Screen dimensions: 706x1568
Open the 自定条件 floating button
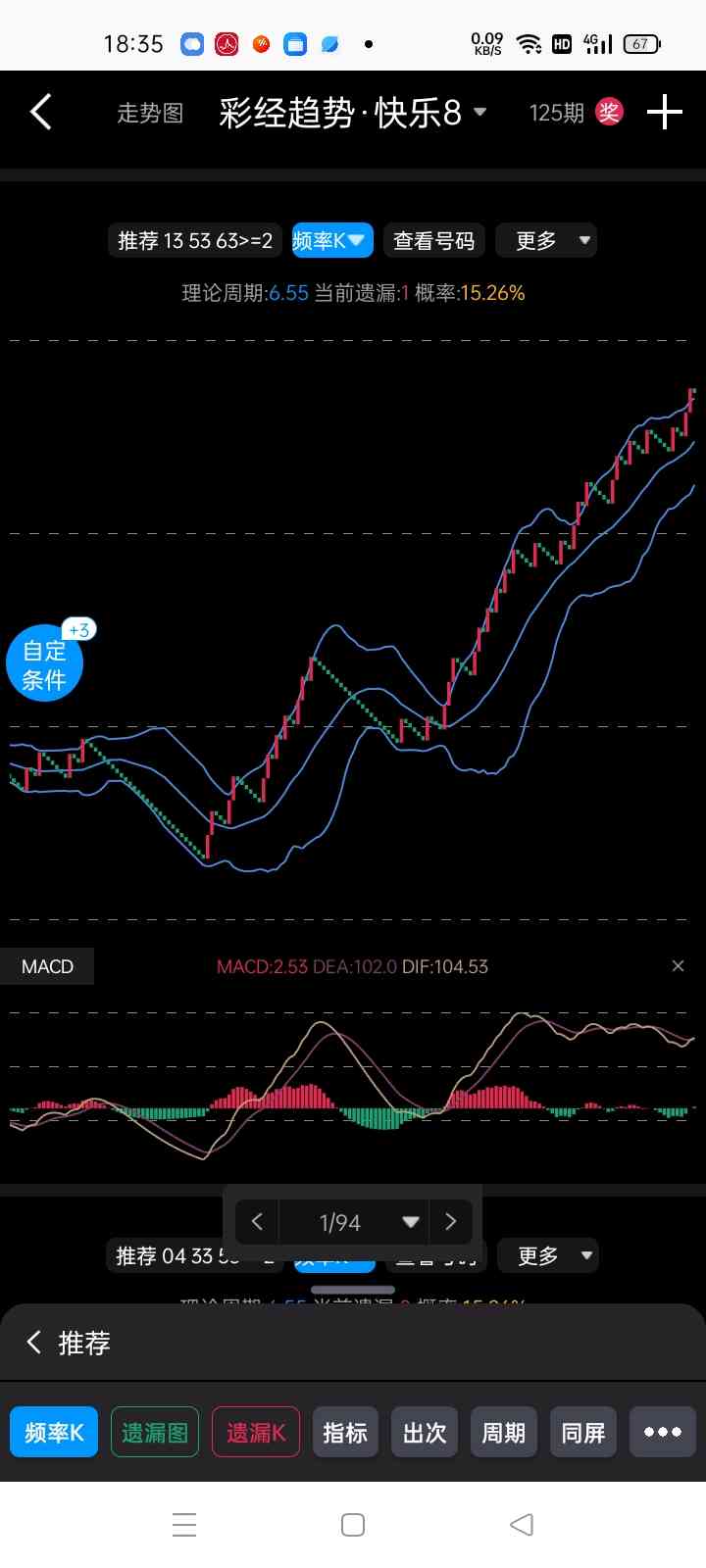[44, 664]
